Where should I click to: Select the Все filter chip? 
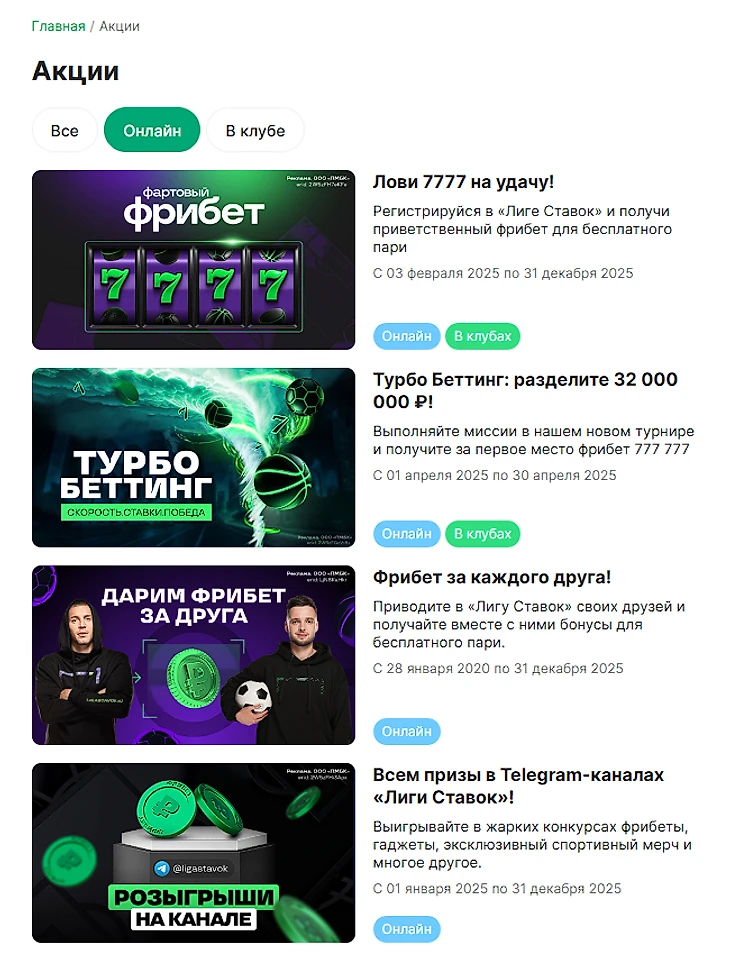click(x=65, y=131)
